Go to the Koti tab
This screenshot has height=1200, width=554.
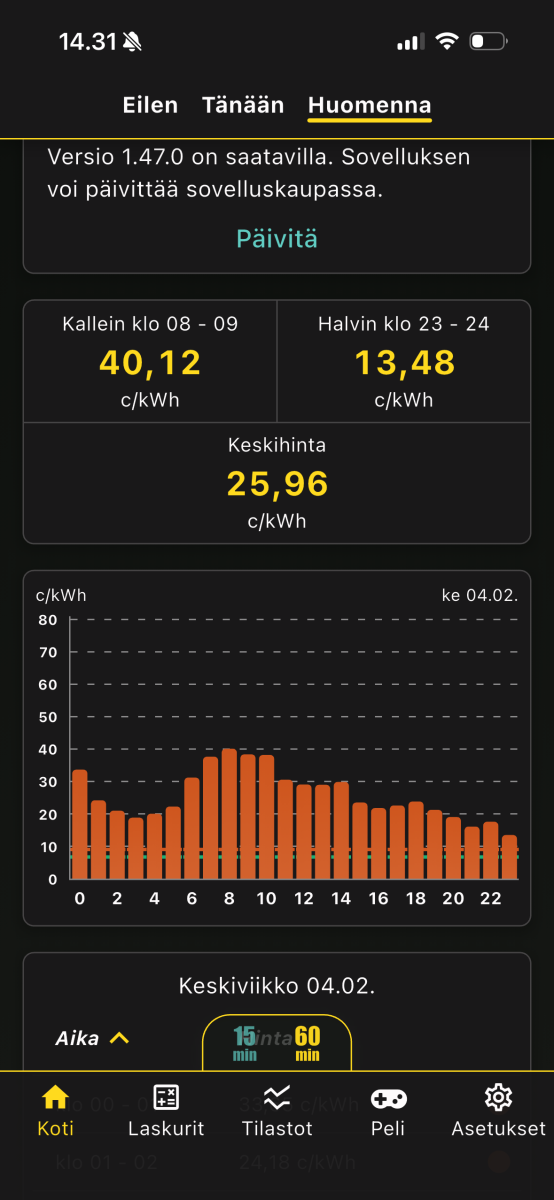tap(55, 1111)
